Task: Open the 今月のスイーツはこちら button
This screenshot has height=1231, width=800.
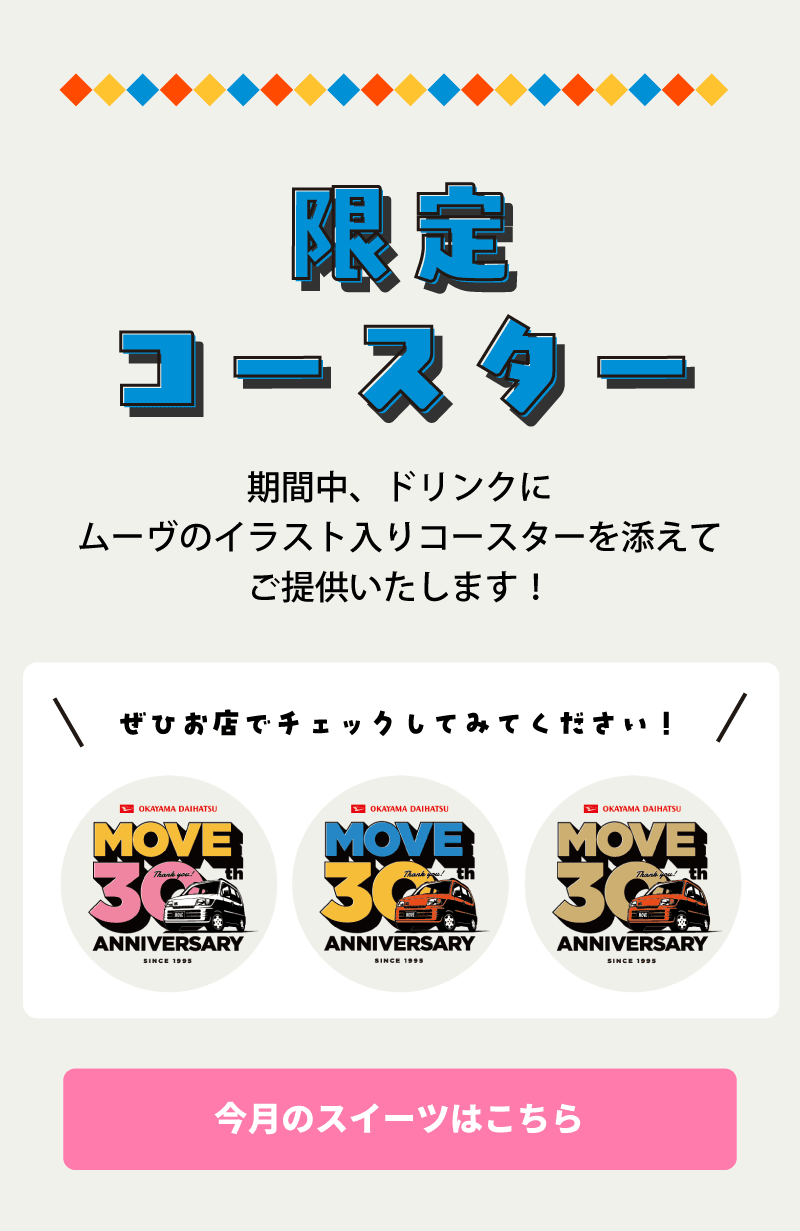Action: pos(399,1118)
